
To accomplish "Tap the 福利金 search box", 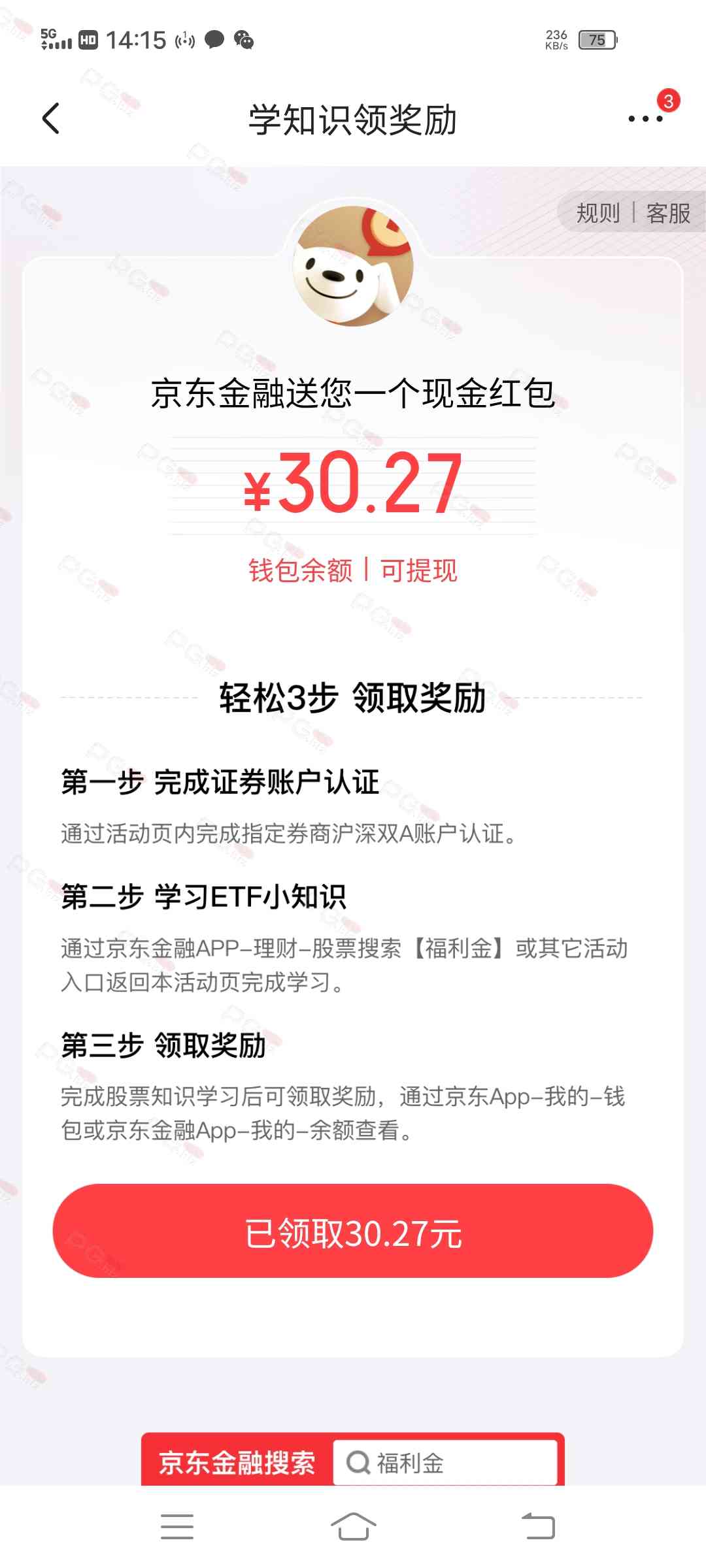I will click(445, 1462).
